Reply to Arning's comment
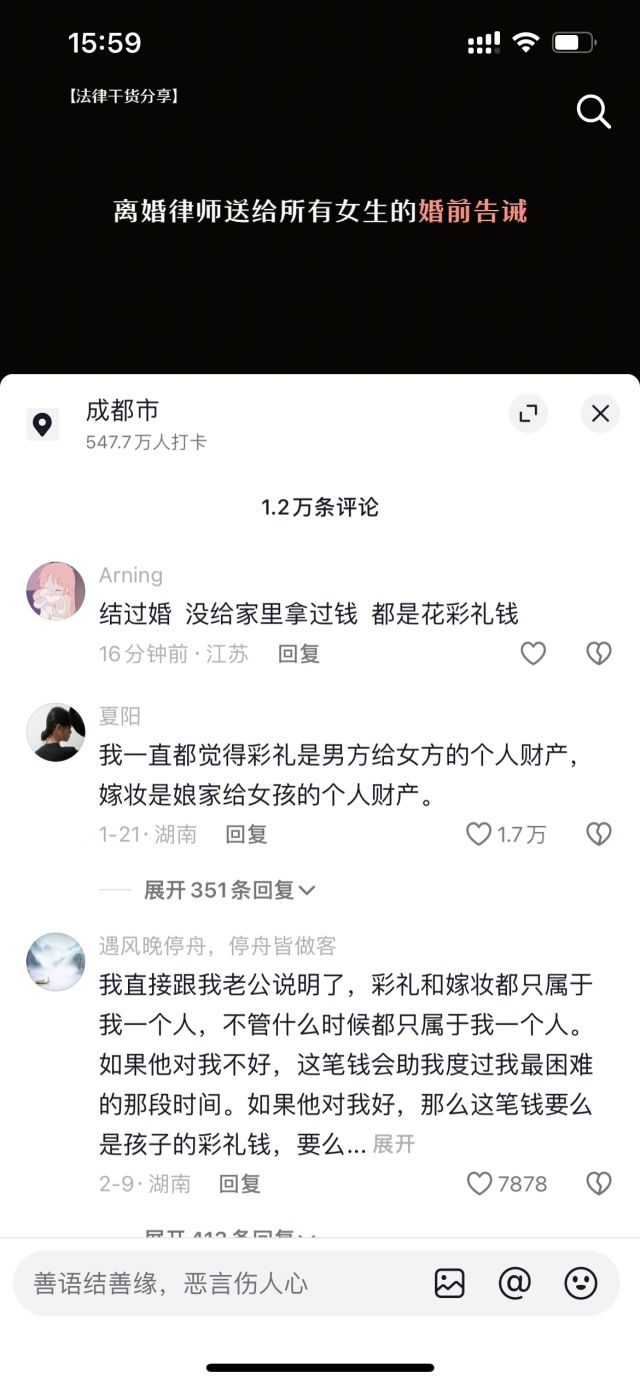The image size is (640, 1385). tap(298, 654)
